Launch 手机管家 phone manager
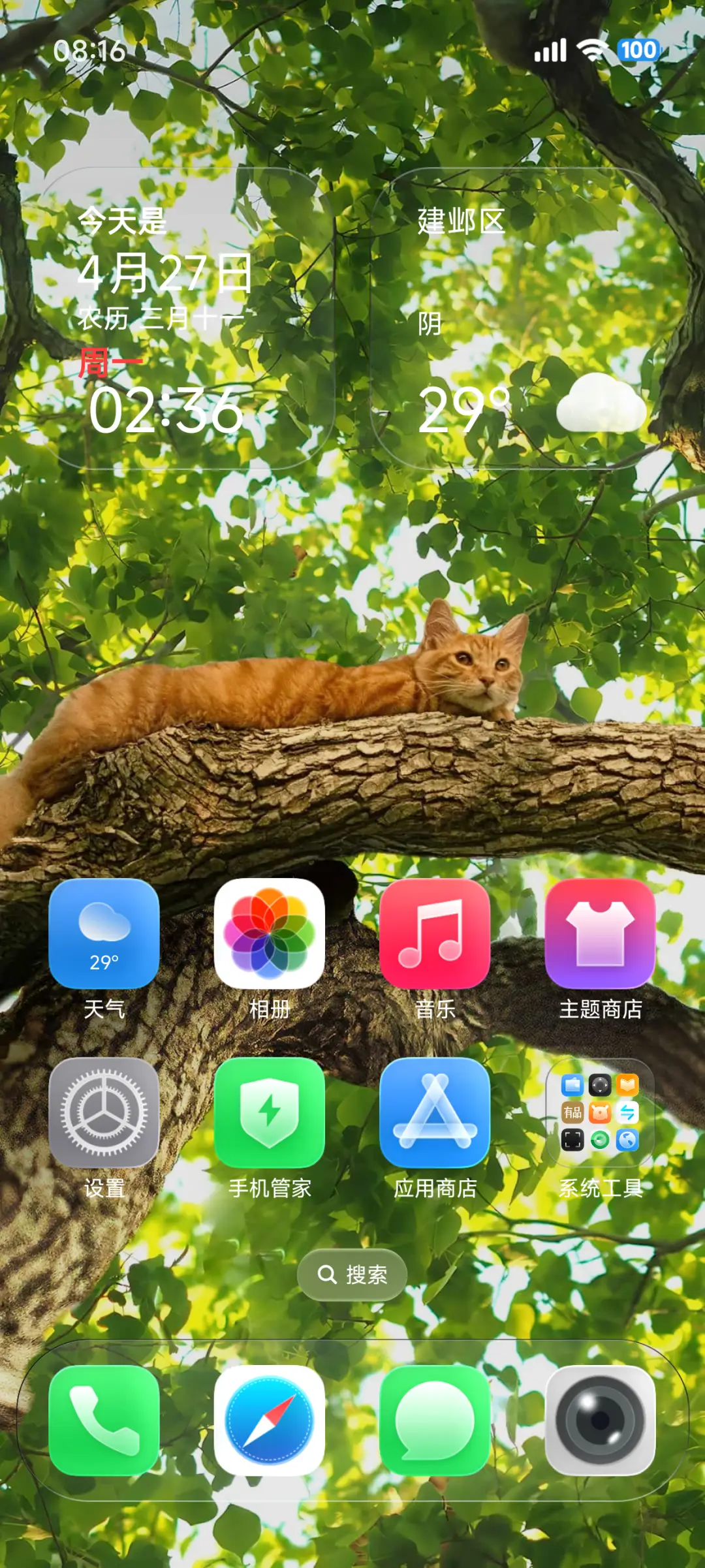This screenshot has height=1568, width=705. (269, 1112)
